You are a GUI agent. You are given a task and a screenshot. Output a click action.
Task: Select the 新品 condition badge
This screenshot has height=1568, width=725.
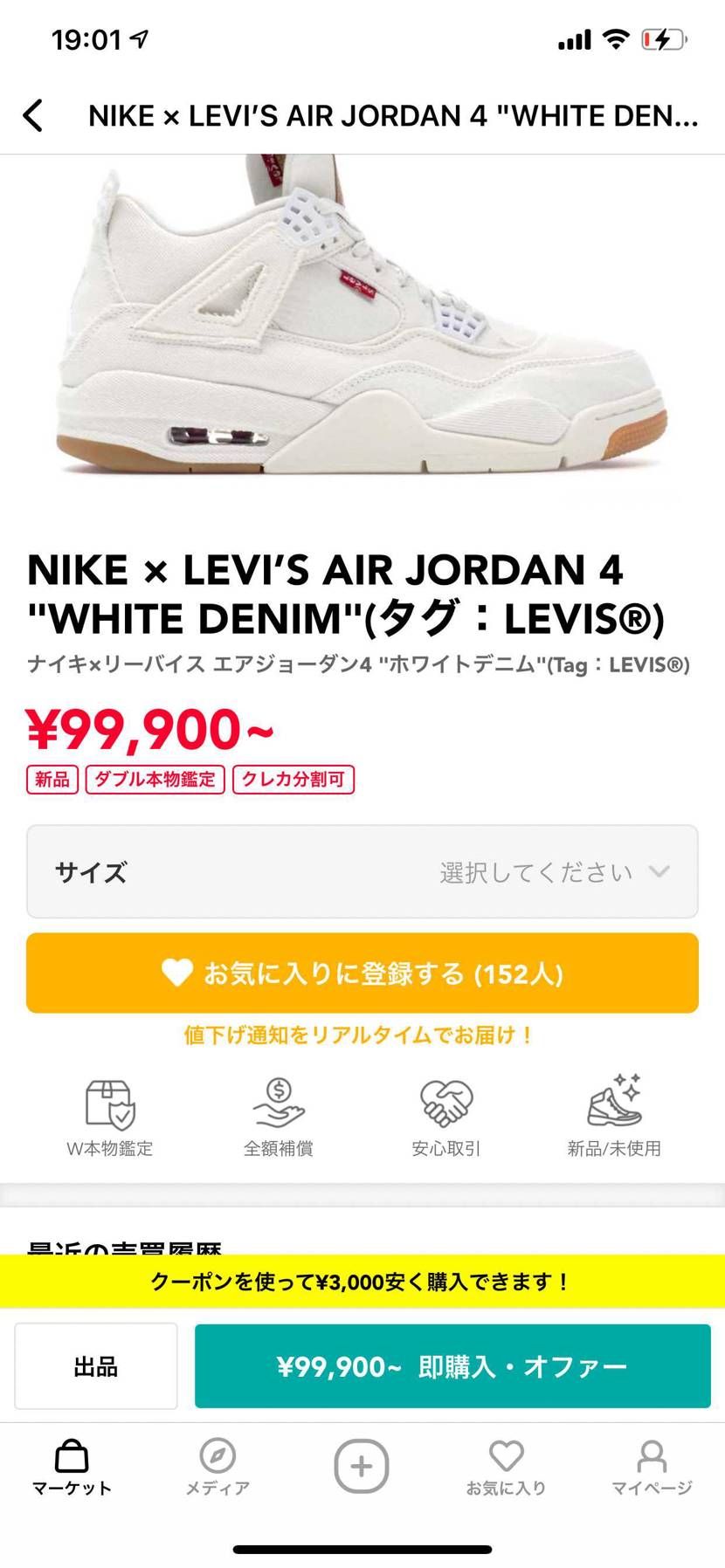click(52, 781)
